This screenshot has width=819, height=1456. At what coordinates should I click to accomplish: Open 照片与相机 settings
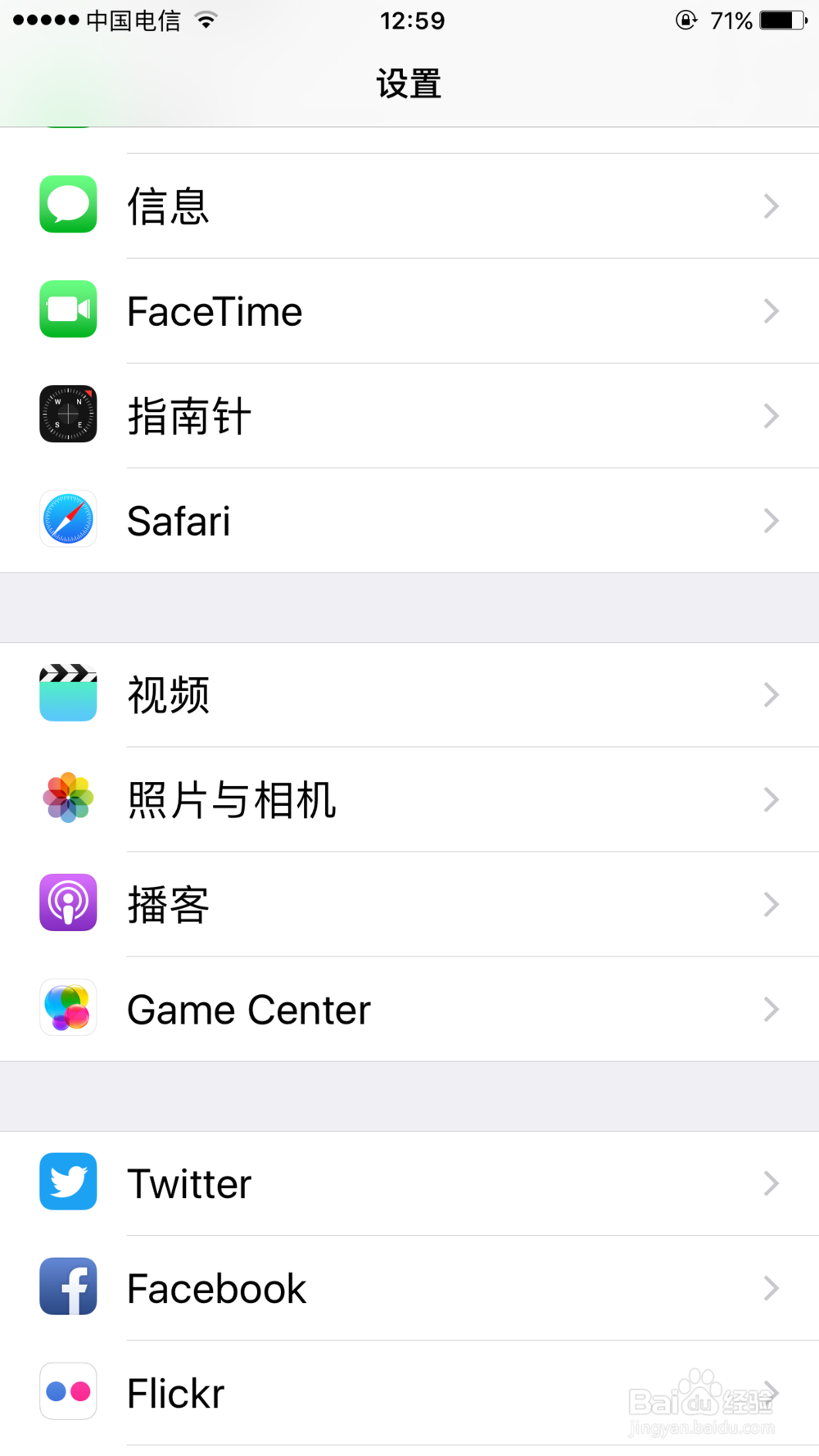[409, 799]
